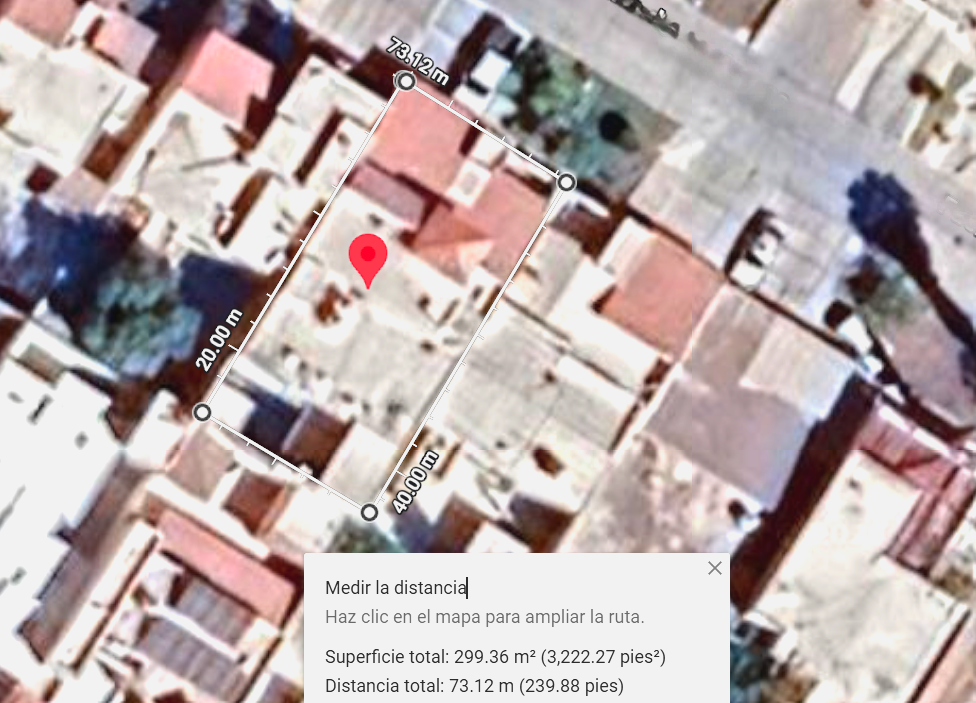
Task: Close the Medir la distancia panel
Action: [714, 568]
